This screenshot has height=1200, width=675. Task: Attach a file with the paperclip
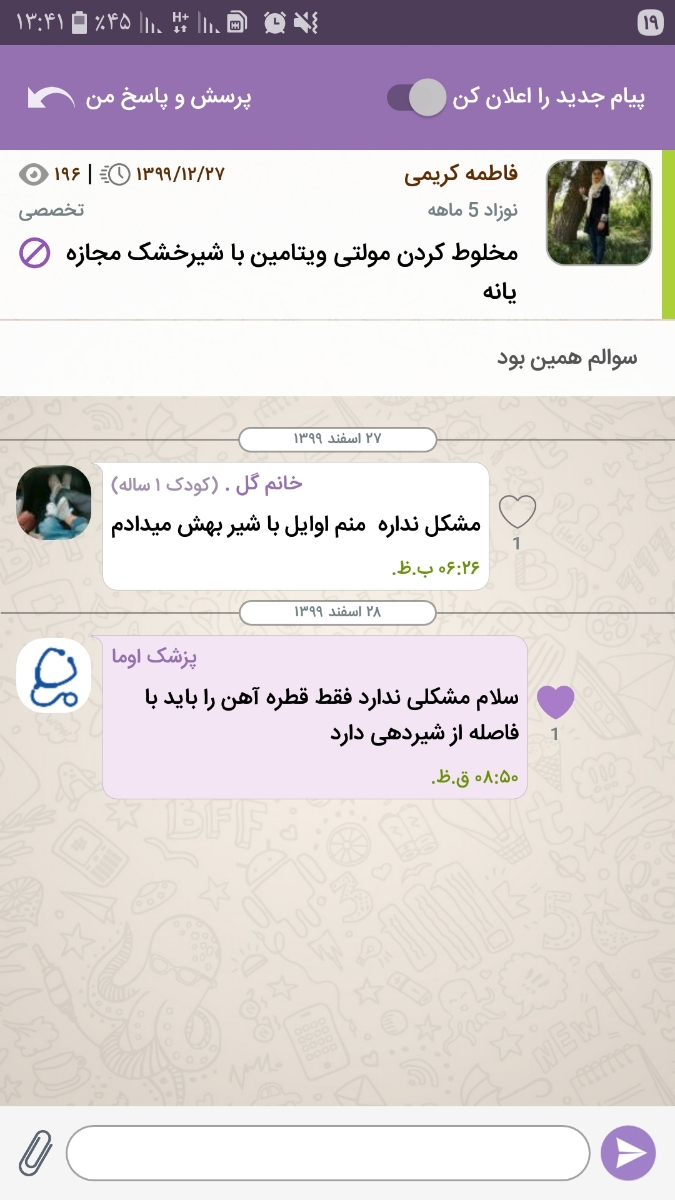click(x=36, y=1153)
